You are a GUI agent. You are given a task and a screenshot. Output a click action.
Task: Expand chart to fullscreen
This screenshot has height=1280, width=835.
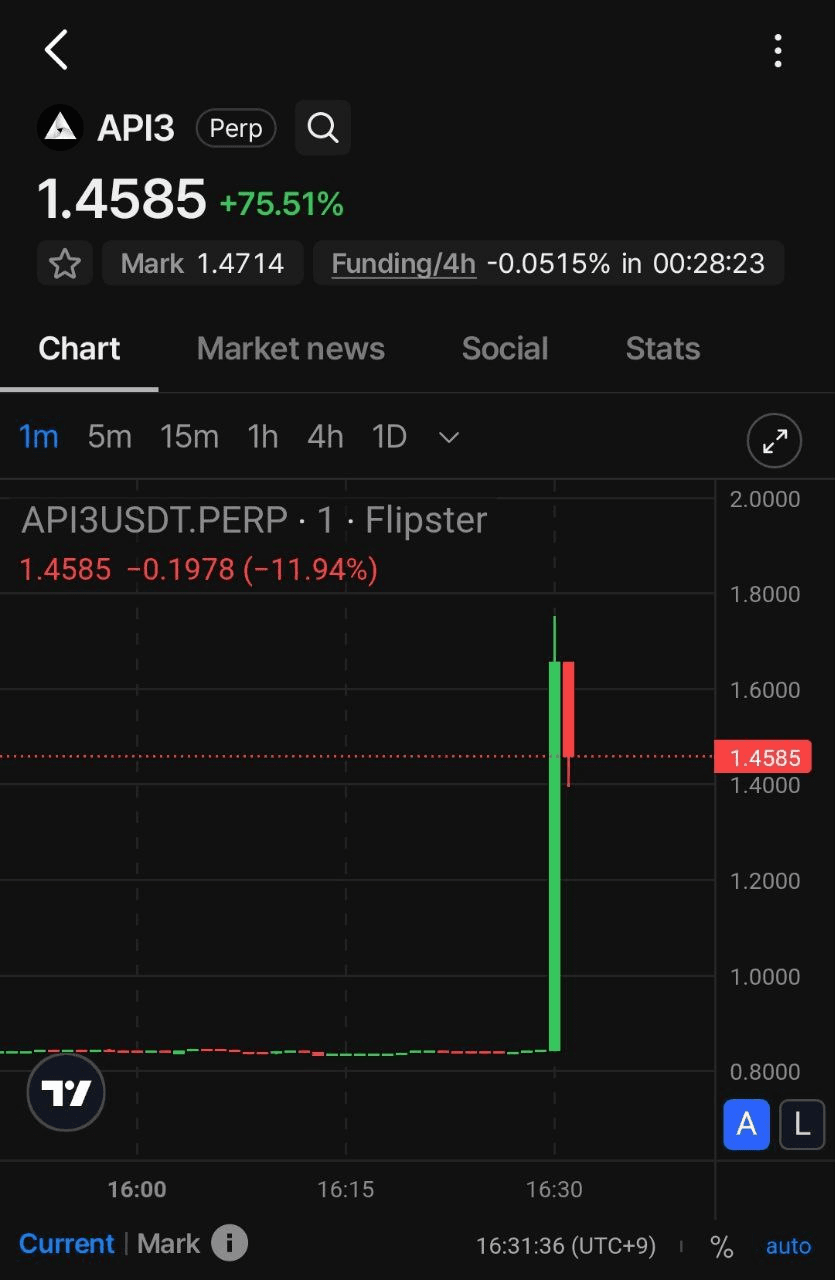pos(774,440)
